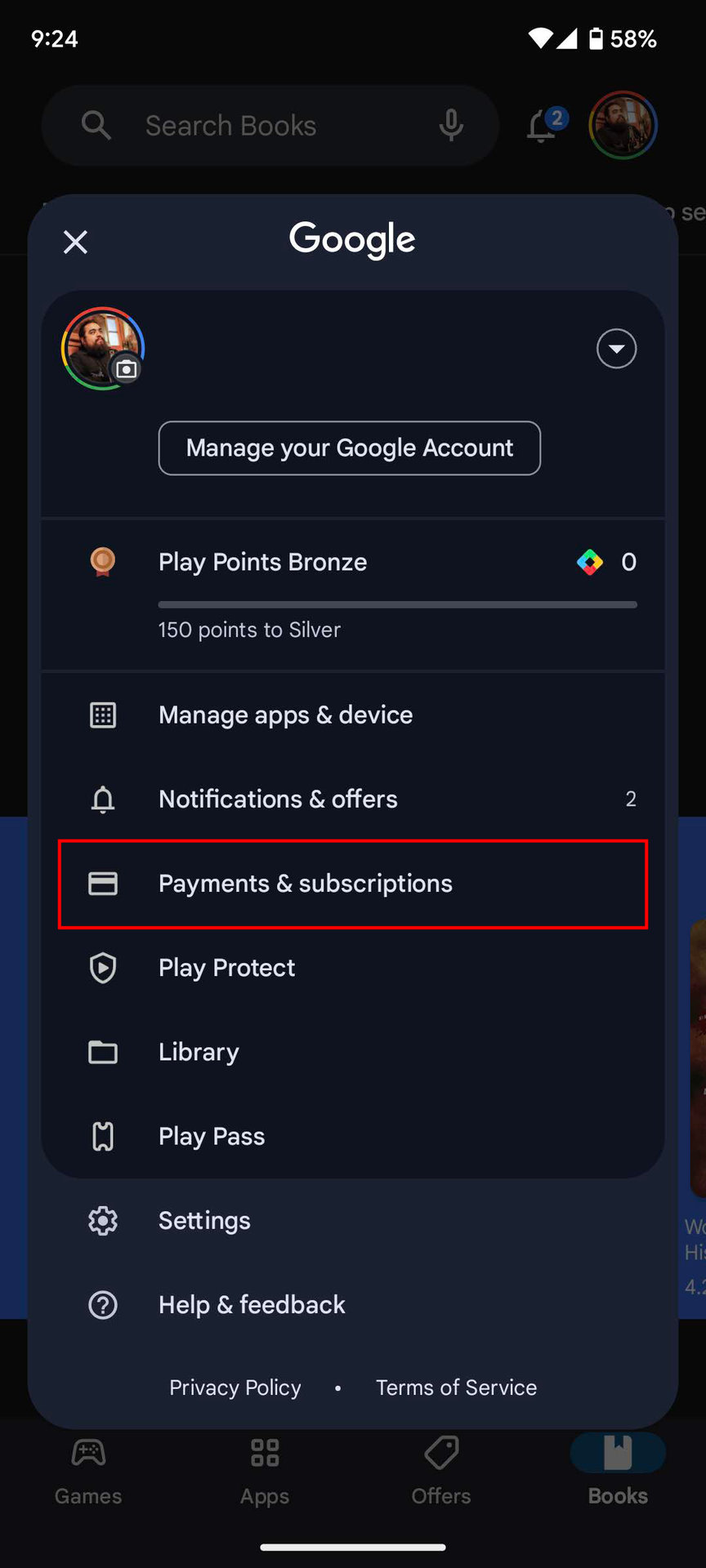Expand the account switcher arrow
Viewport: 706px width, 1568px height.
click(x=616, y=349)
